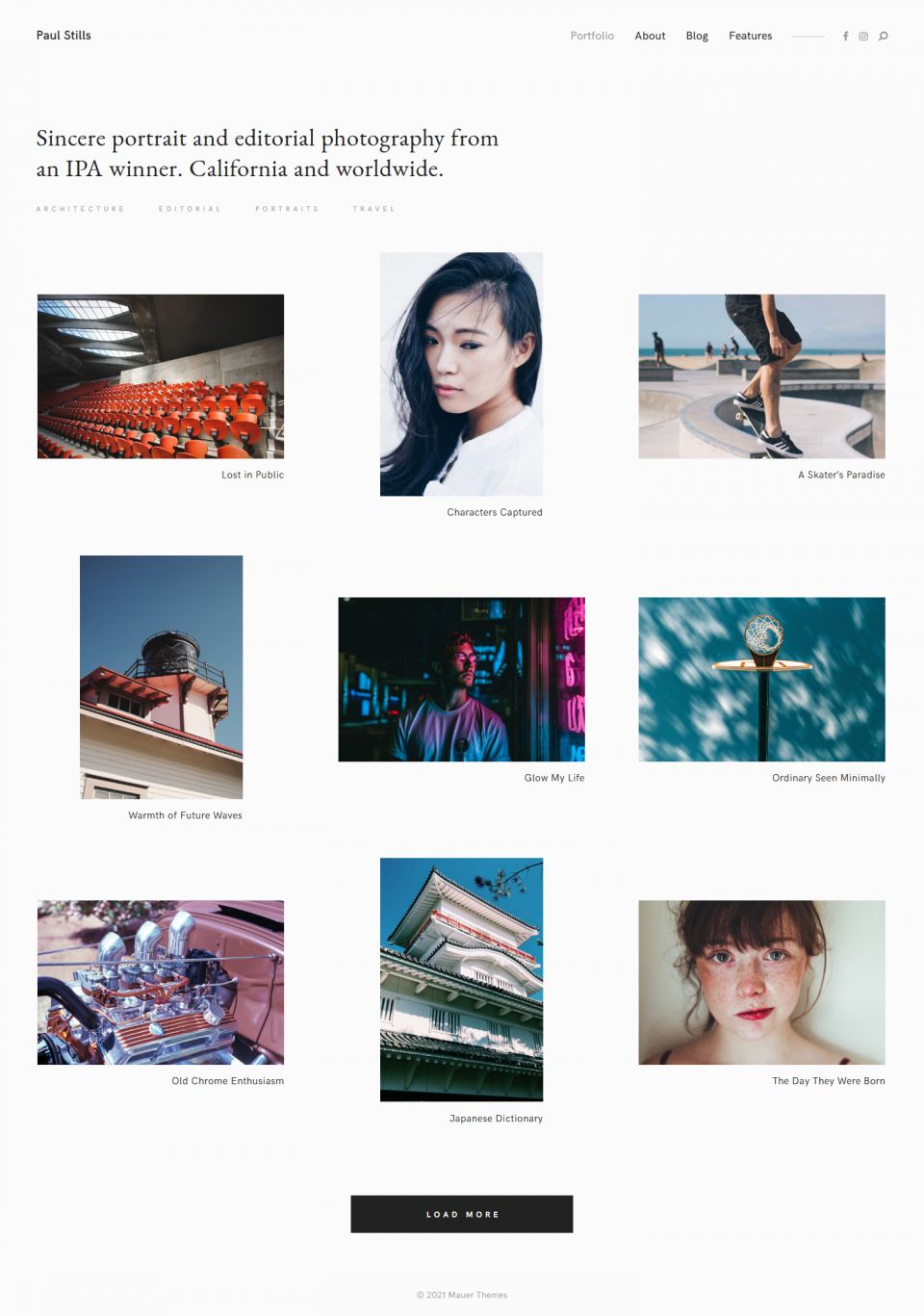Viewport: 924px width, 1316px height.
Task: Go to the Paul Stills home link
Action: pyautogui.click(x=64, y=36)
